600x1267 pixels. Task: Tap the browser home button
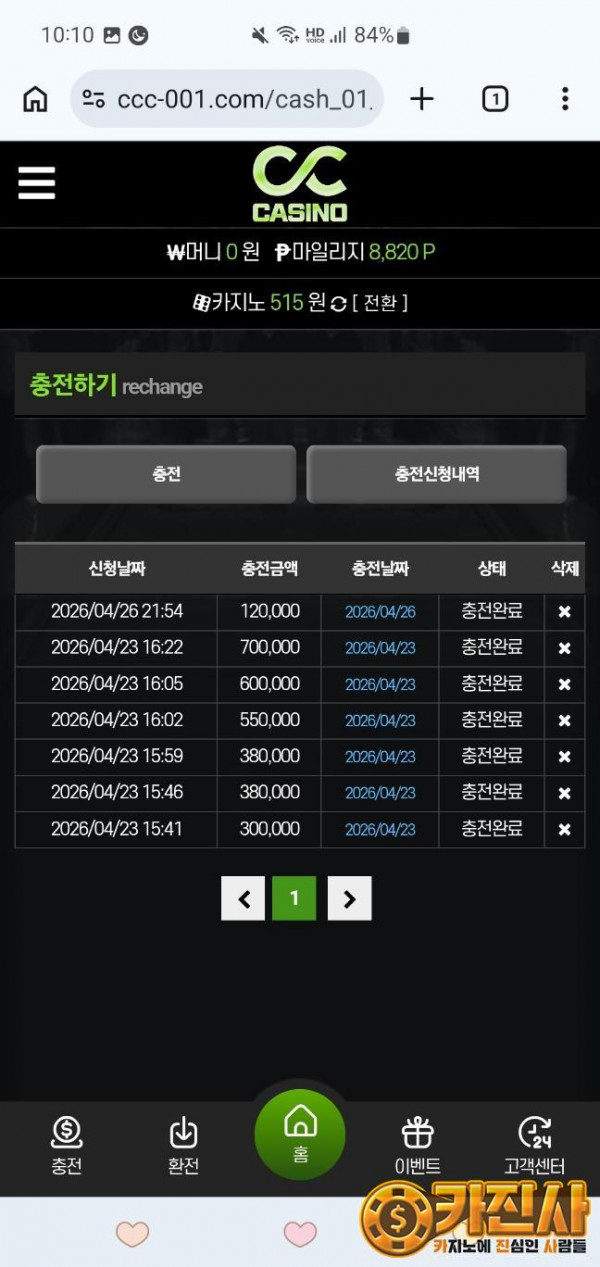pyautogui.click(x=35, y=99)
